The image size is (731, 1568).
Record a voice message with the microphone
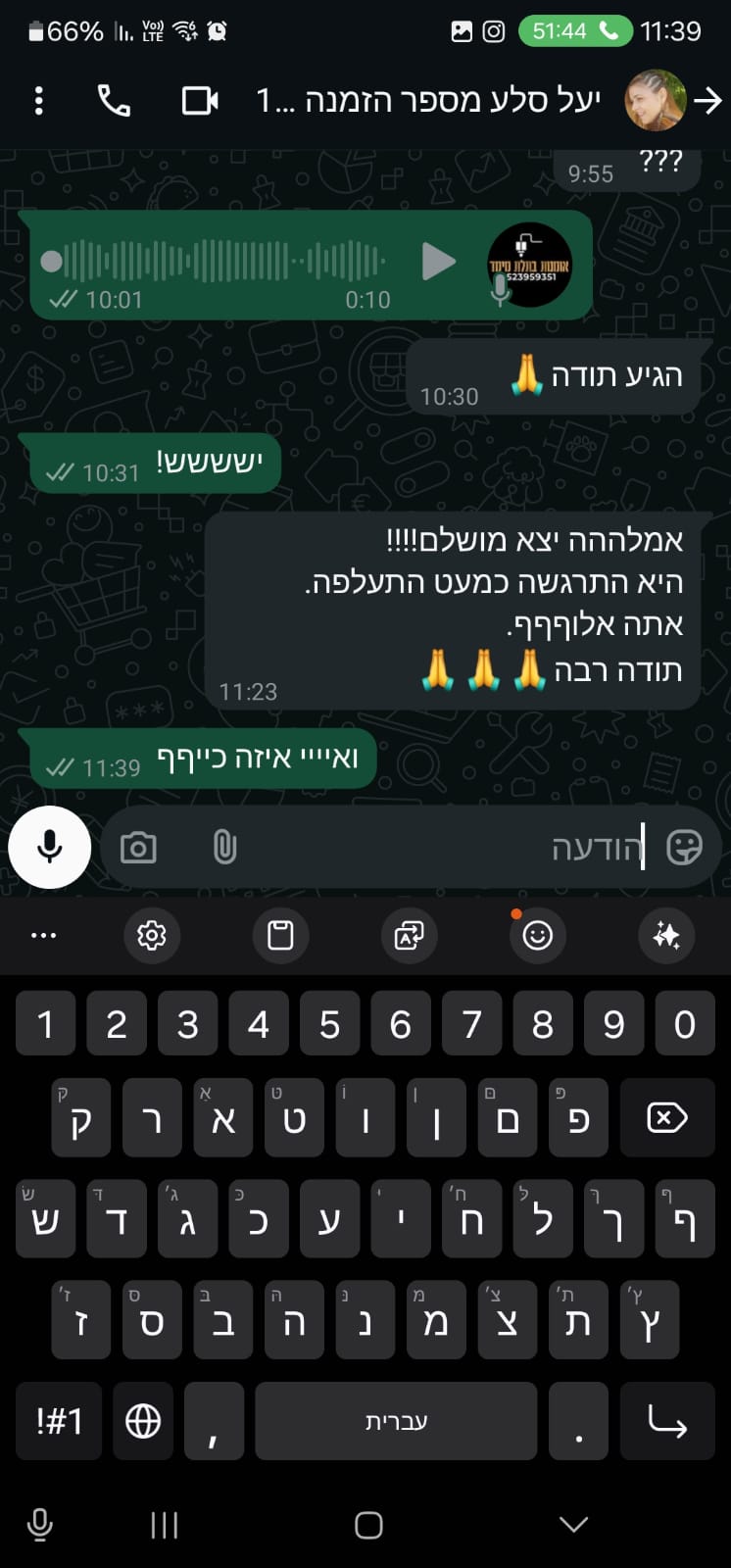click(50, 848)
